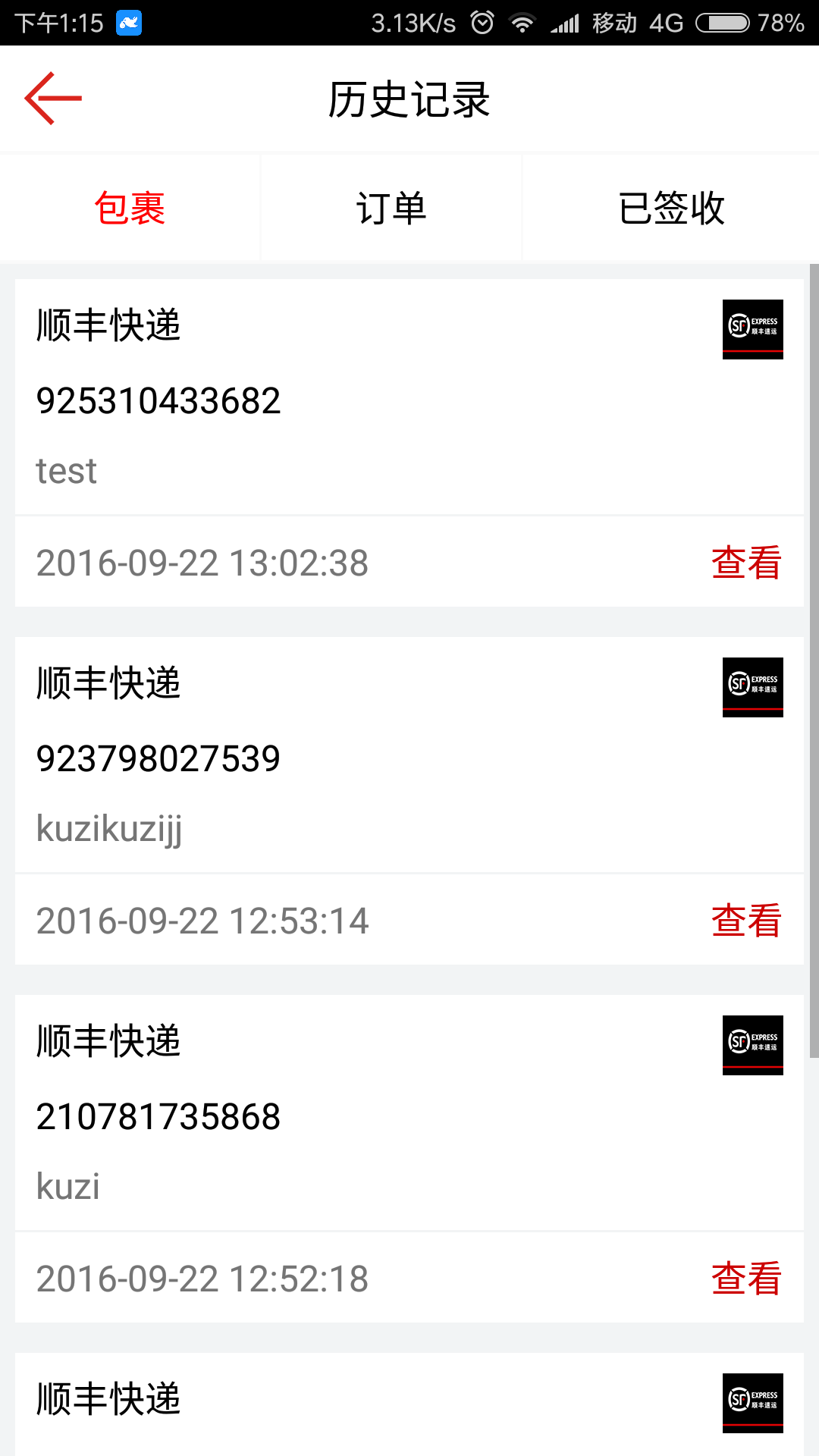
Task: Select the 包裹 tab
Action: [x=130, y=208]
